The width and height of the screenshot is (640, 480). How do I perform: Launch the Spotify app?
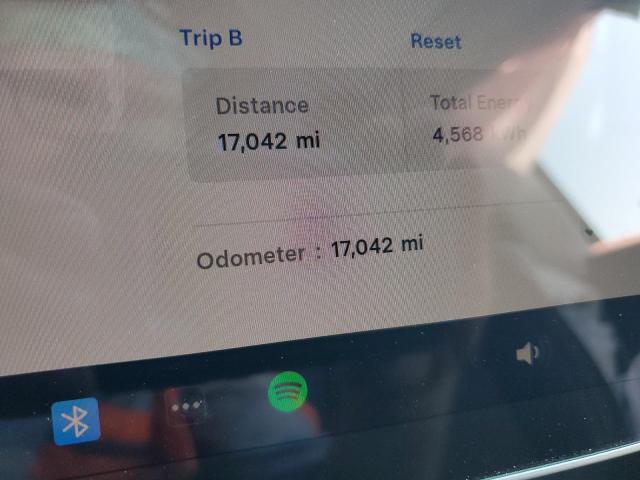coord(288,390)
